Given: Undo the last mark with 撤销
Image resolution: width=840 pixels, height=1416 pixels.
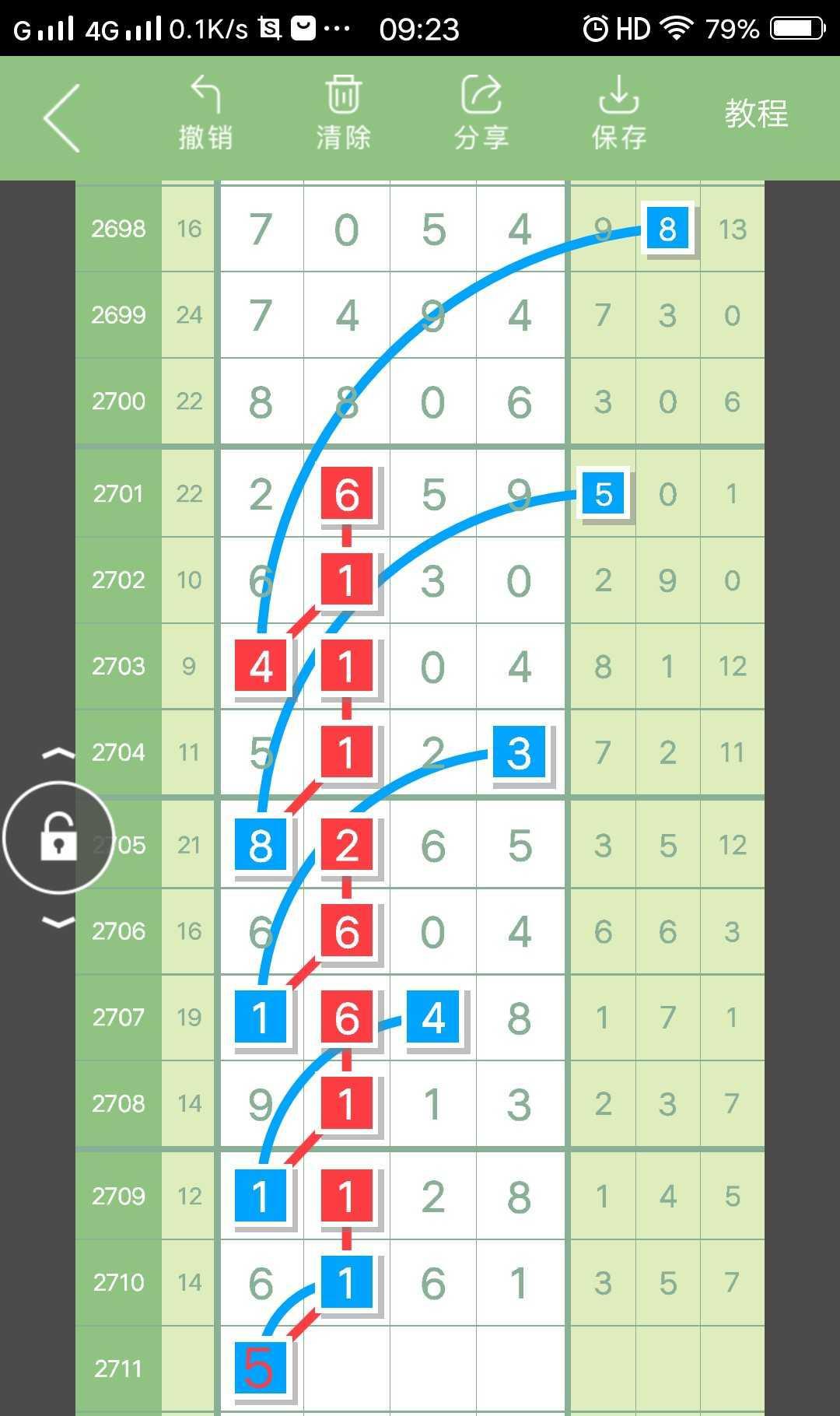Looking at the screenshot, I should pos(205,114).
